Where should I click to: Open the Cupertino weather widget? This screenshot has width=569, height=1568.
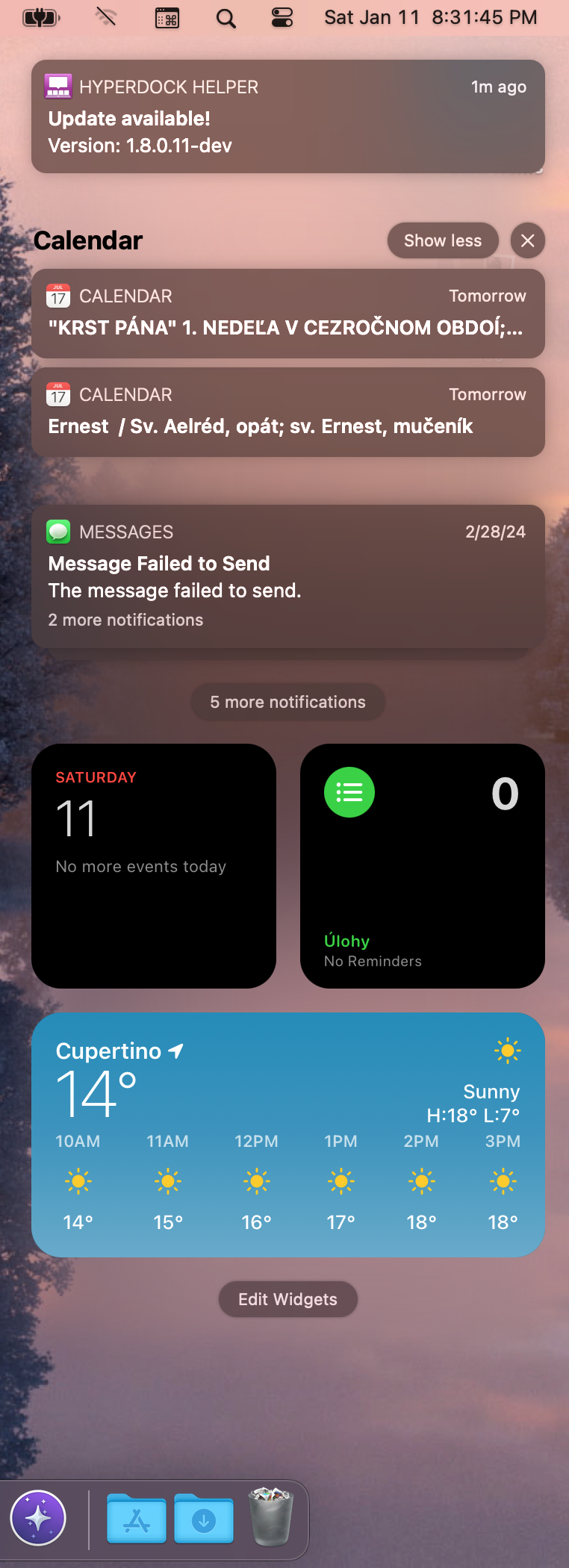287,1133
